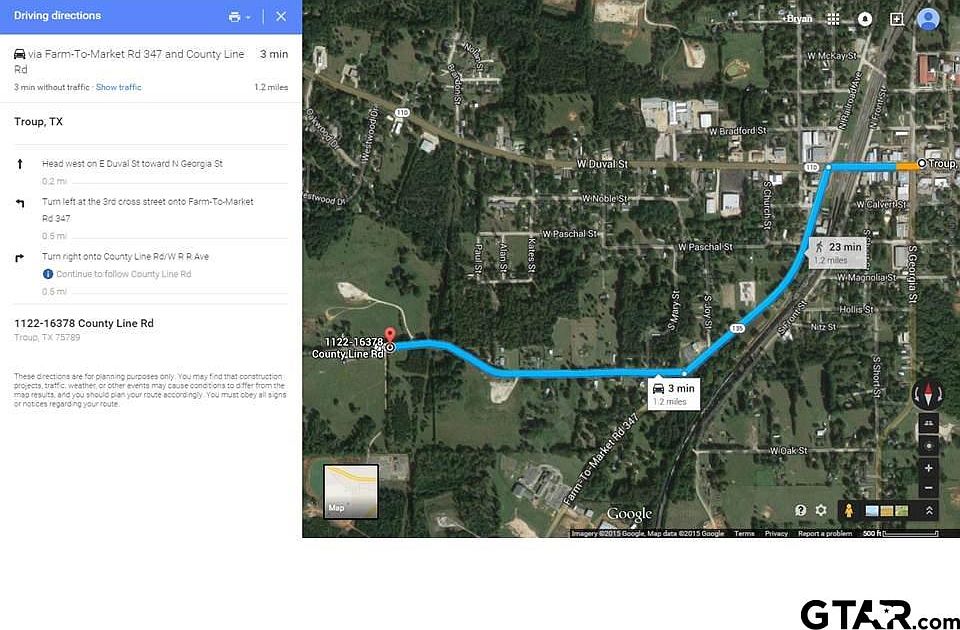Switch to the Map view thumbnail
This screenshot has height=630, width=960.
[351, 491]
